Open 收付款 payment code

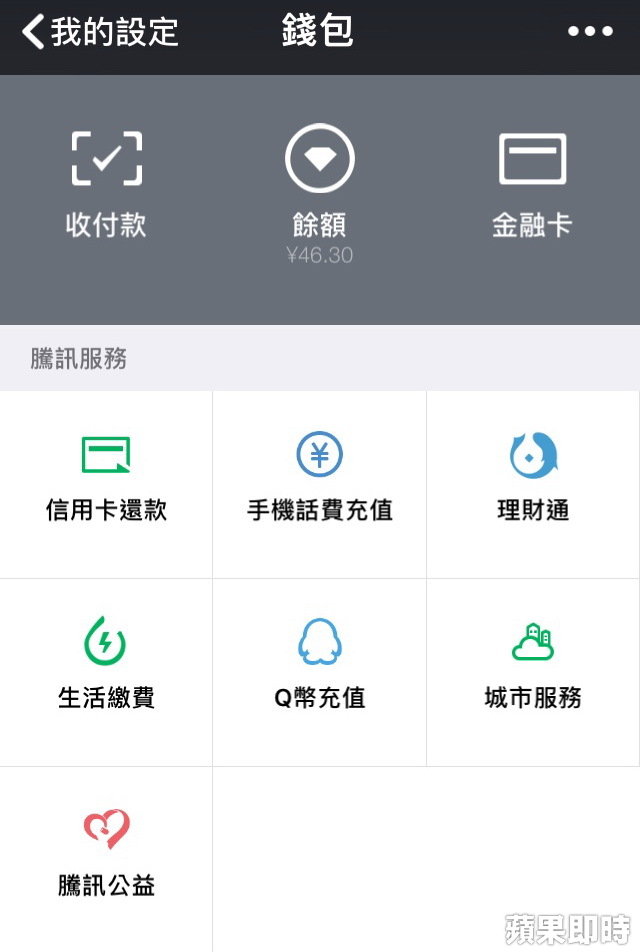[106, 184]
